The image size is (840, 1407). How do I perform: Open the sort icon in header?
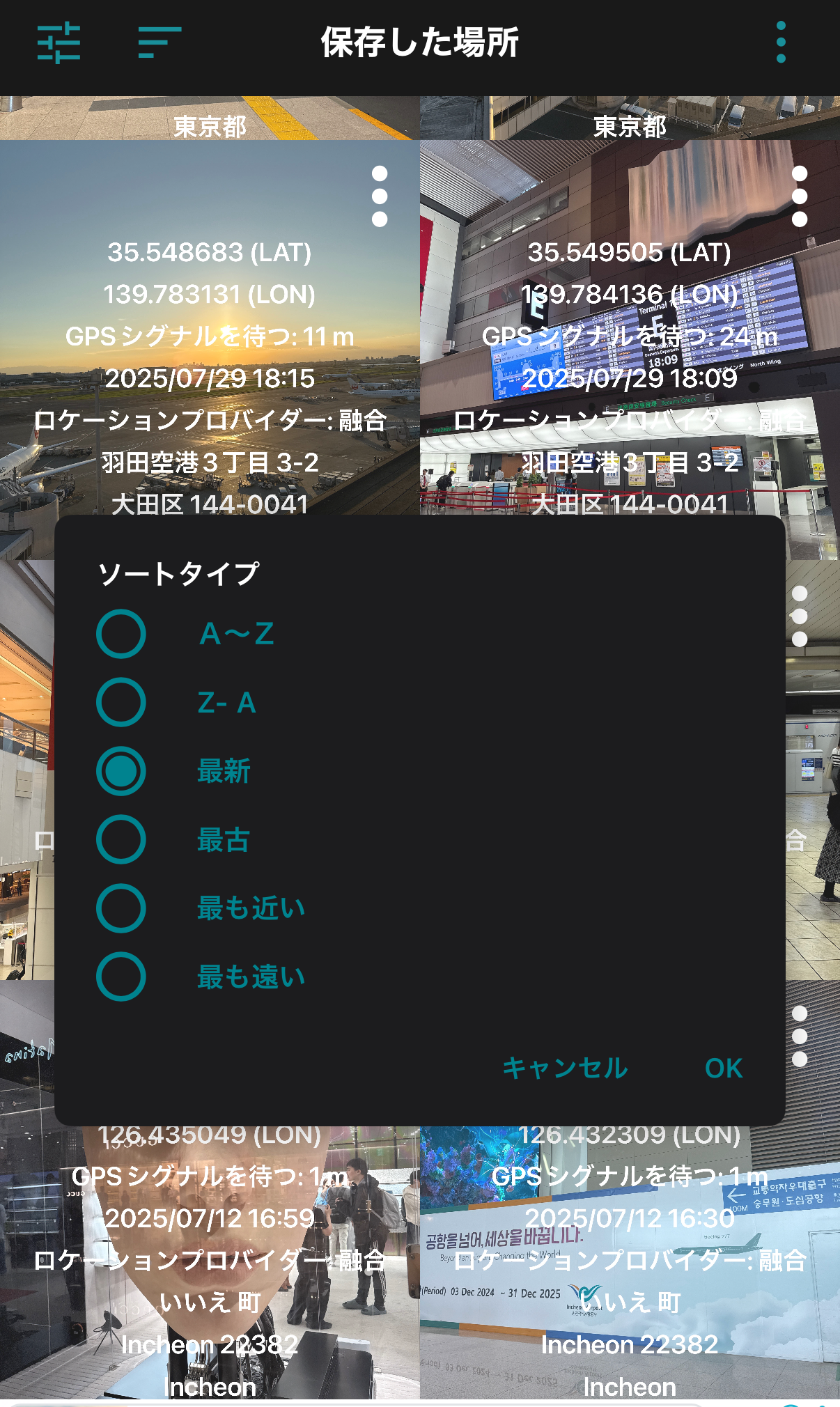point(160,42)
